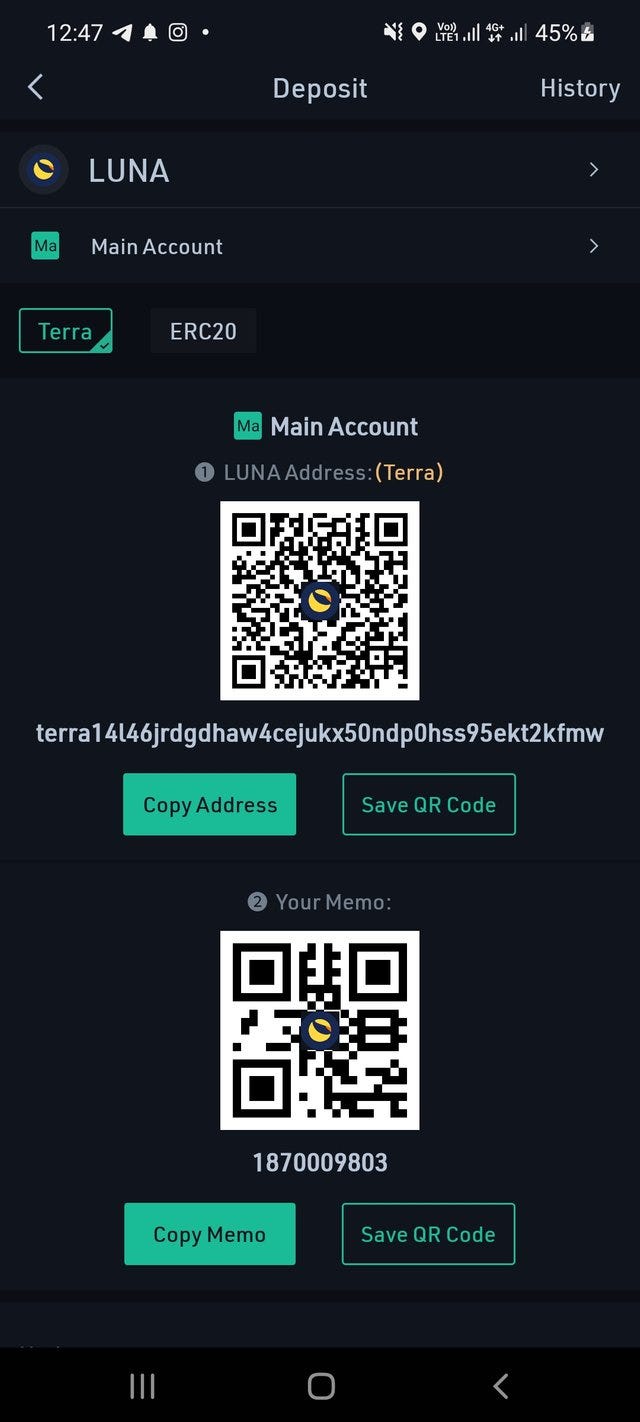Change the Main Account selection
This screenshot has width=640, height=1422.
click(x=320, y=246)
